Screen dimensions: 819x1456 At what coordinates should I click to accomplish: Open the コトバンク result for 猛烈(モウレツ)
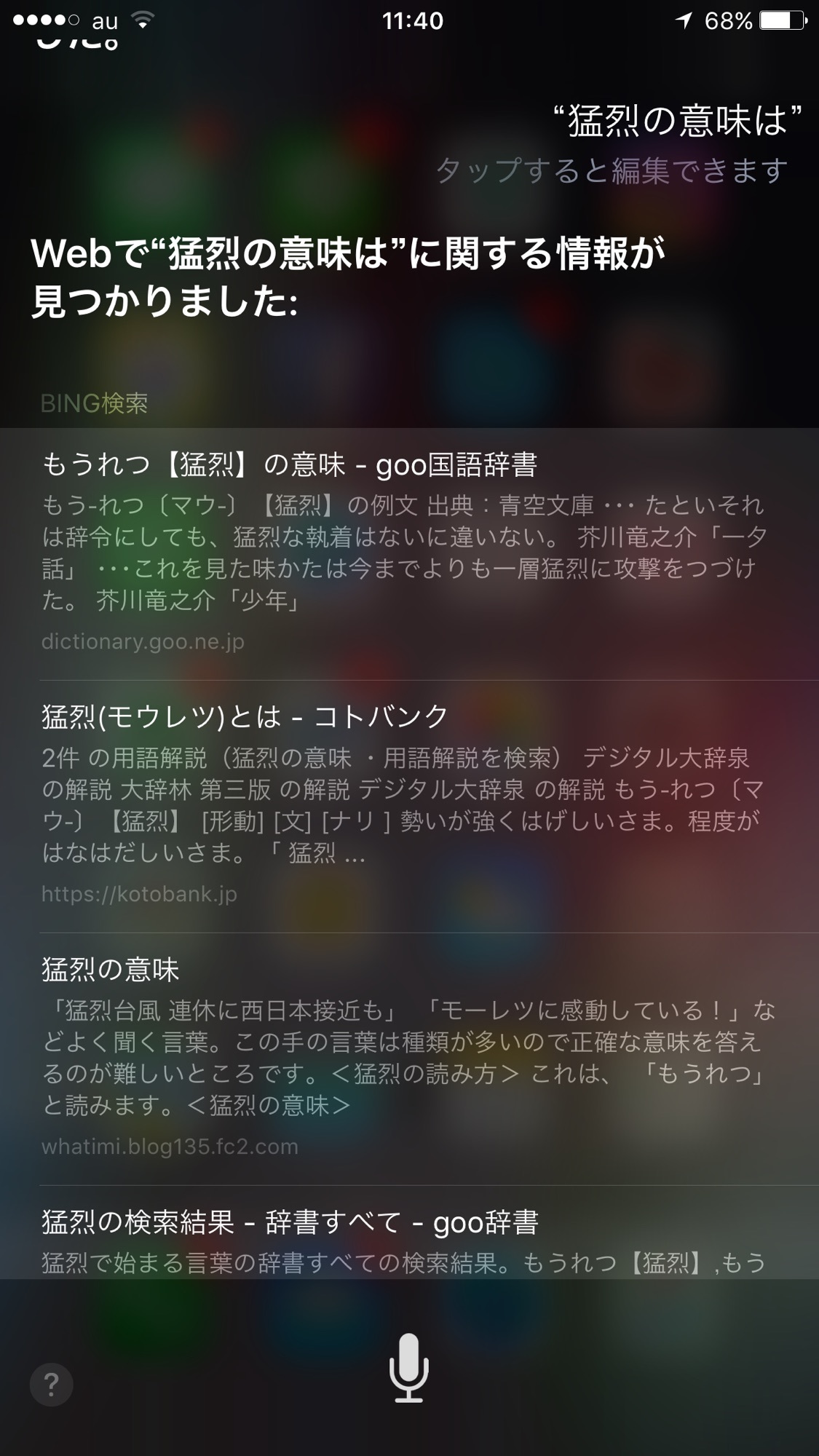coord(409,807)
